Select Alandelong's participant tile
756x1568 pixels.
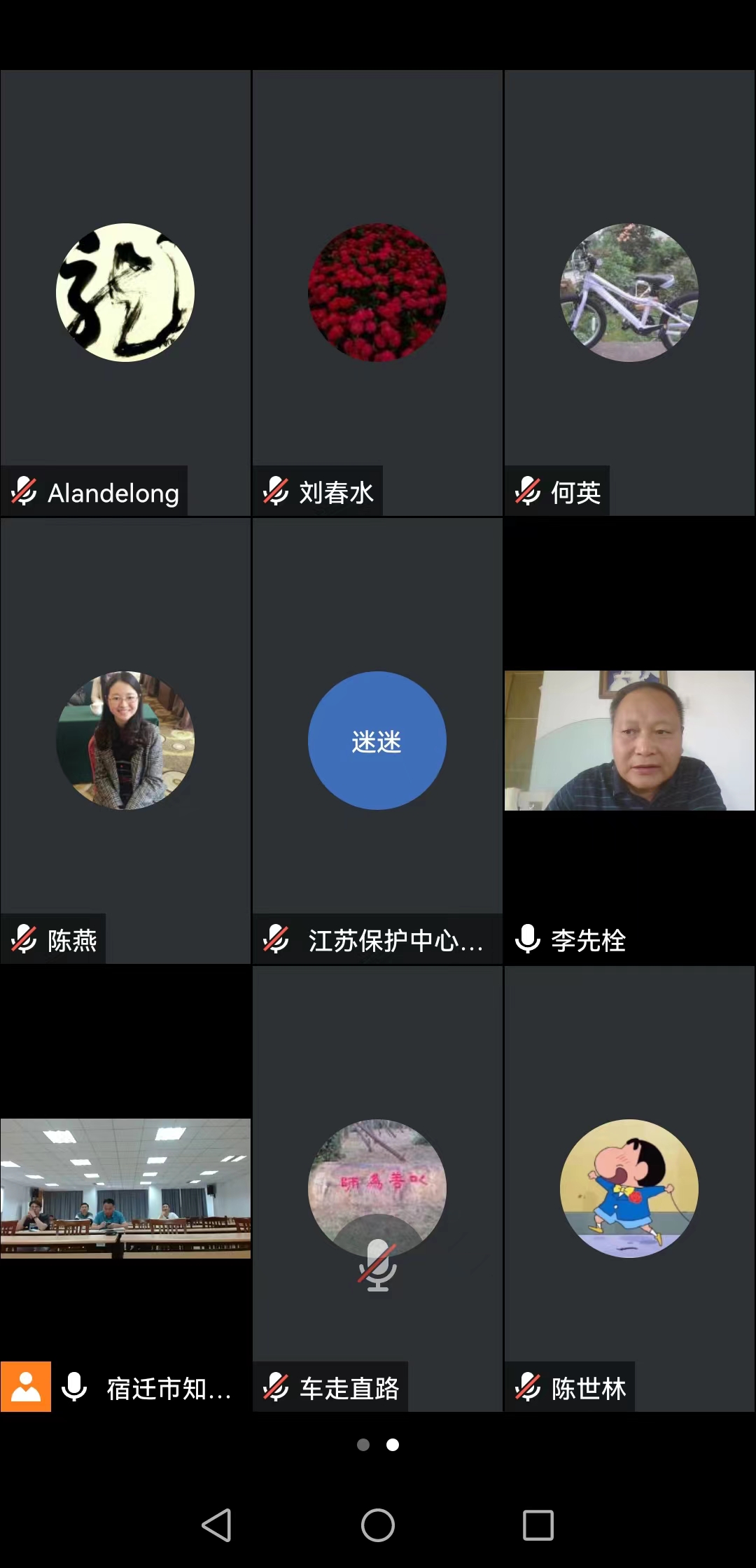pyautogui.click(x=125, y=293)
